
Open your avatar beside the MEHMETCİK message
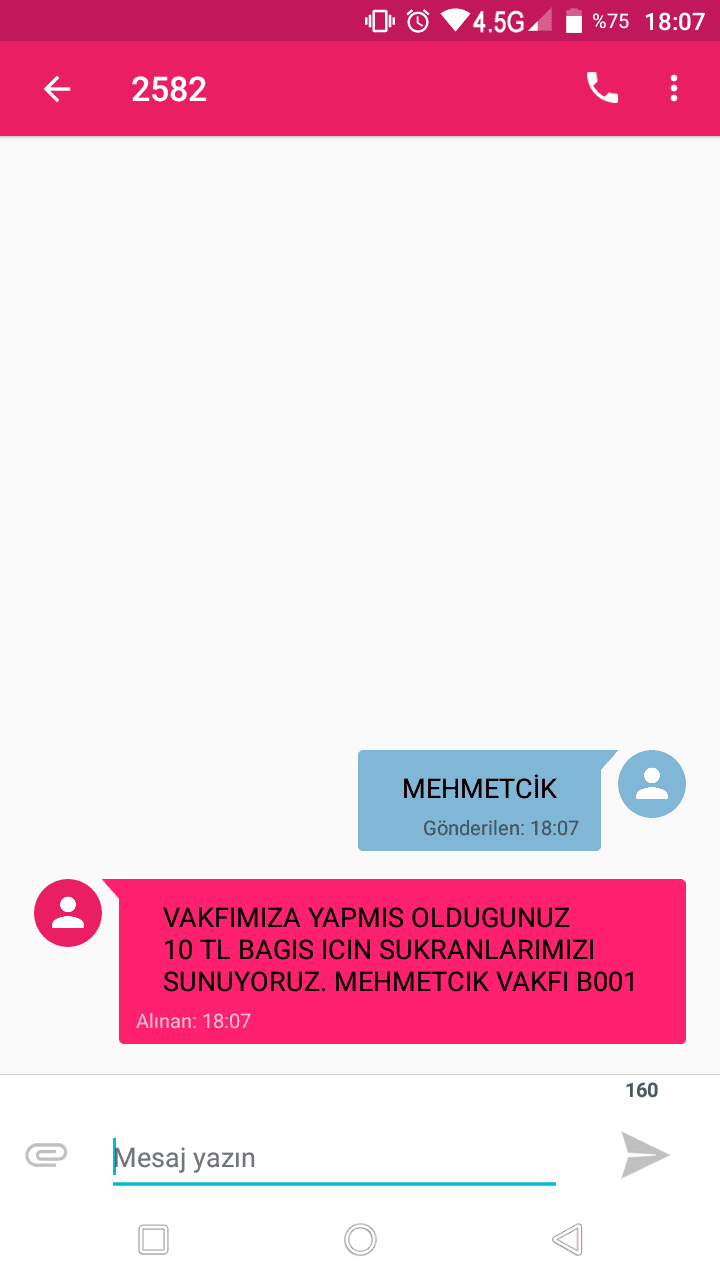(652, 784)
